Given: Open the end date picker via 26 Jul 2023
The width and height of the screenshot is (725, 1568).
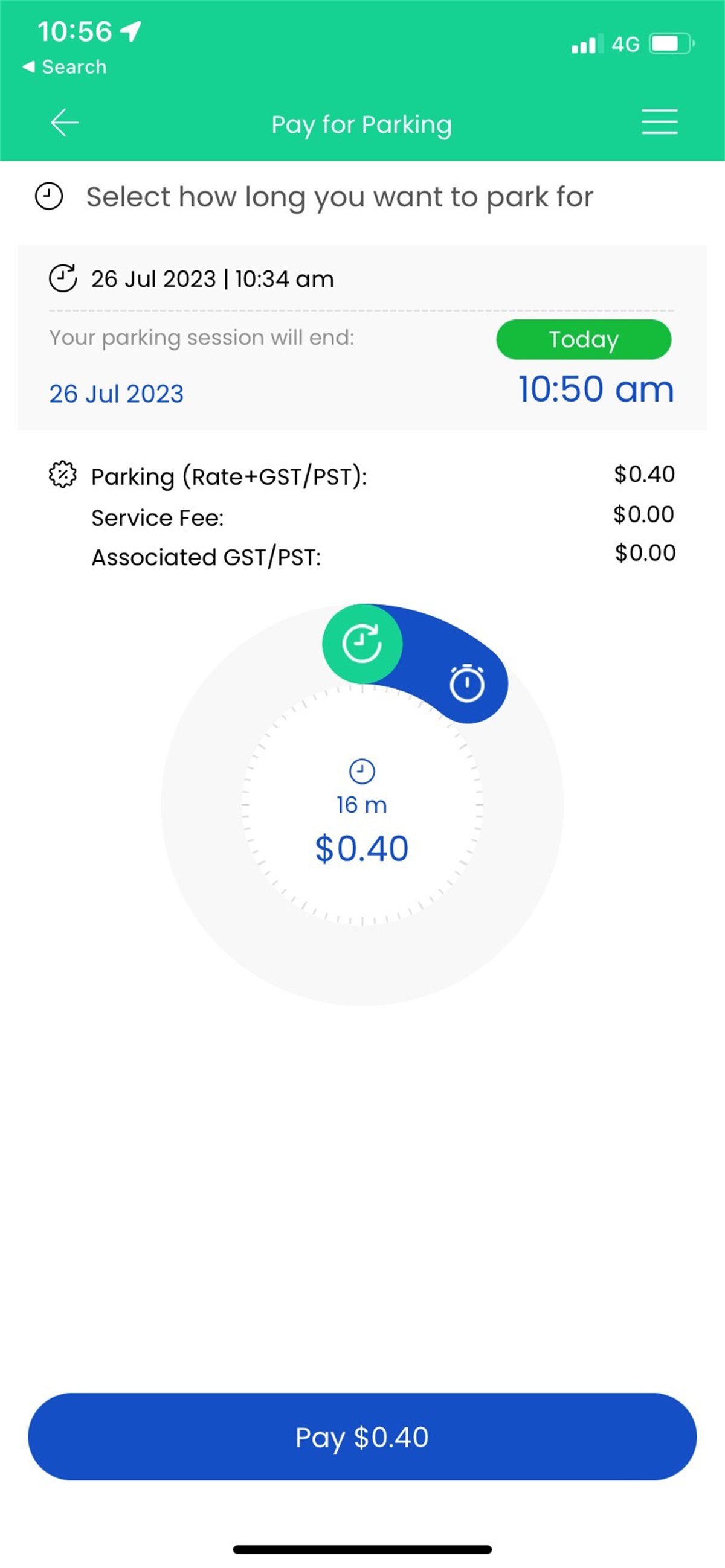Looking at the screenshot, I should pyautogui.click(x=116, y=394).
